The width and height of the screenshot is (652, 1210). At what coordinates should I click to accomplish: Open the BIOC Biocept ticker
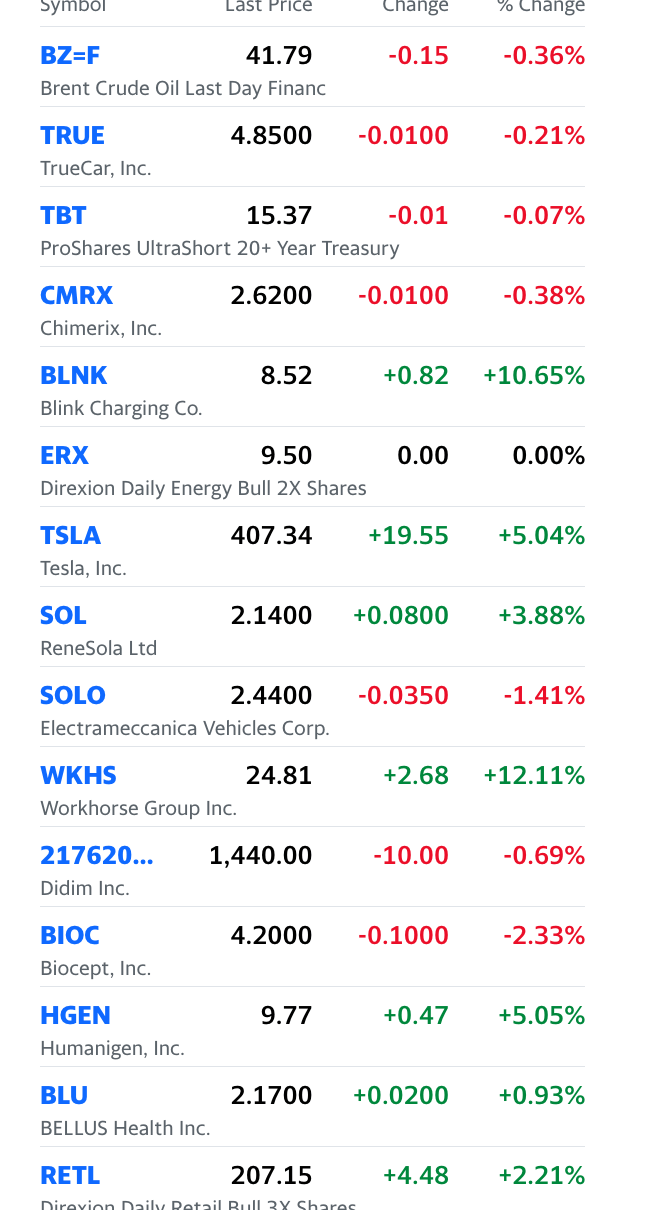(70, 936)
